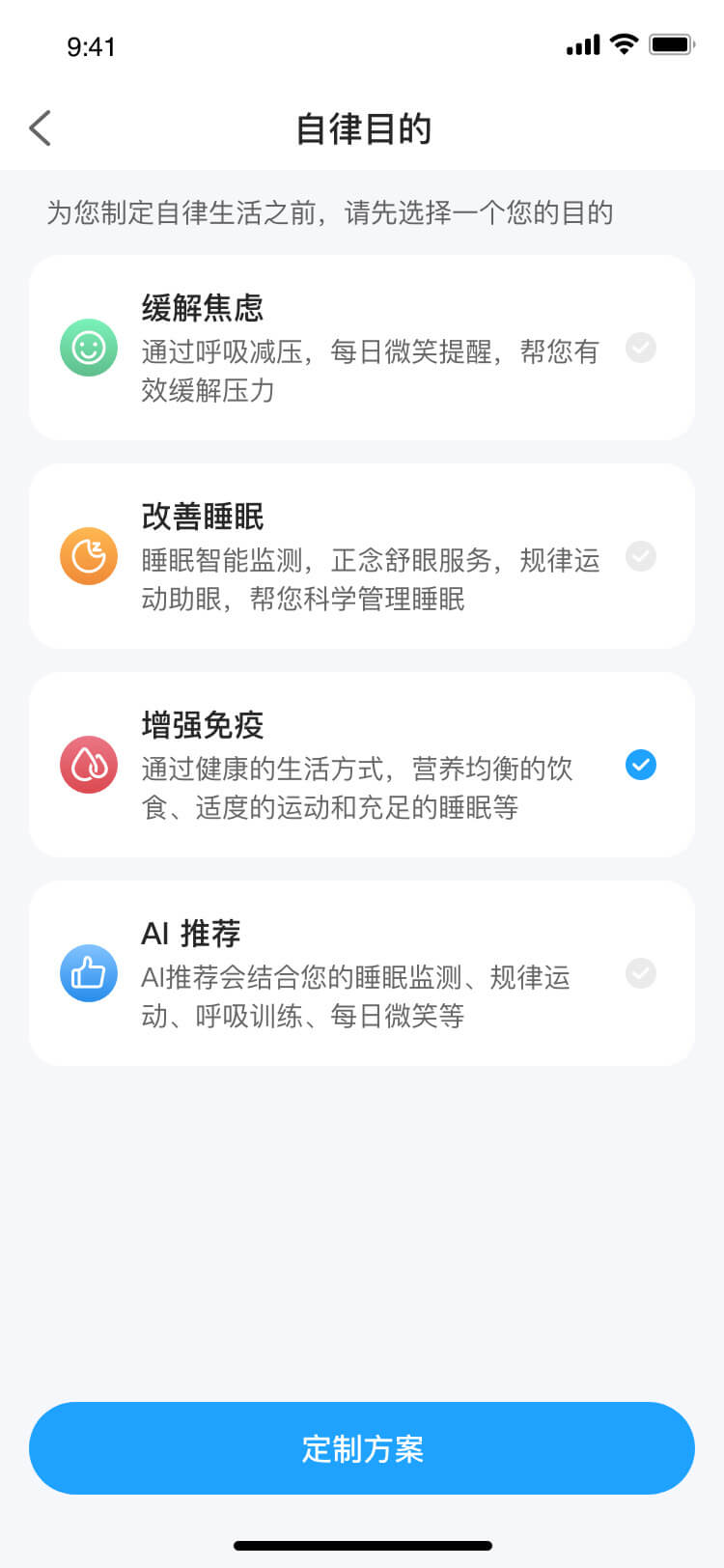The height and width of the screenshot is (1568, 724).
Task: Select the 缓解焦虑 option checkmark
Action: [640, 348]
